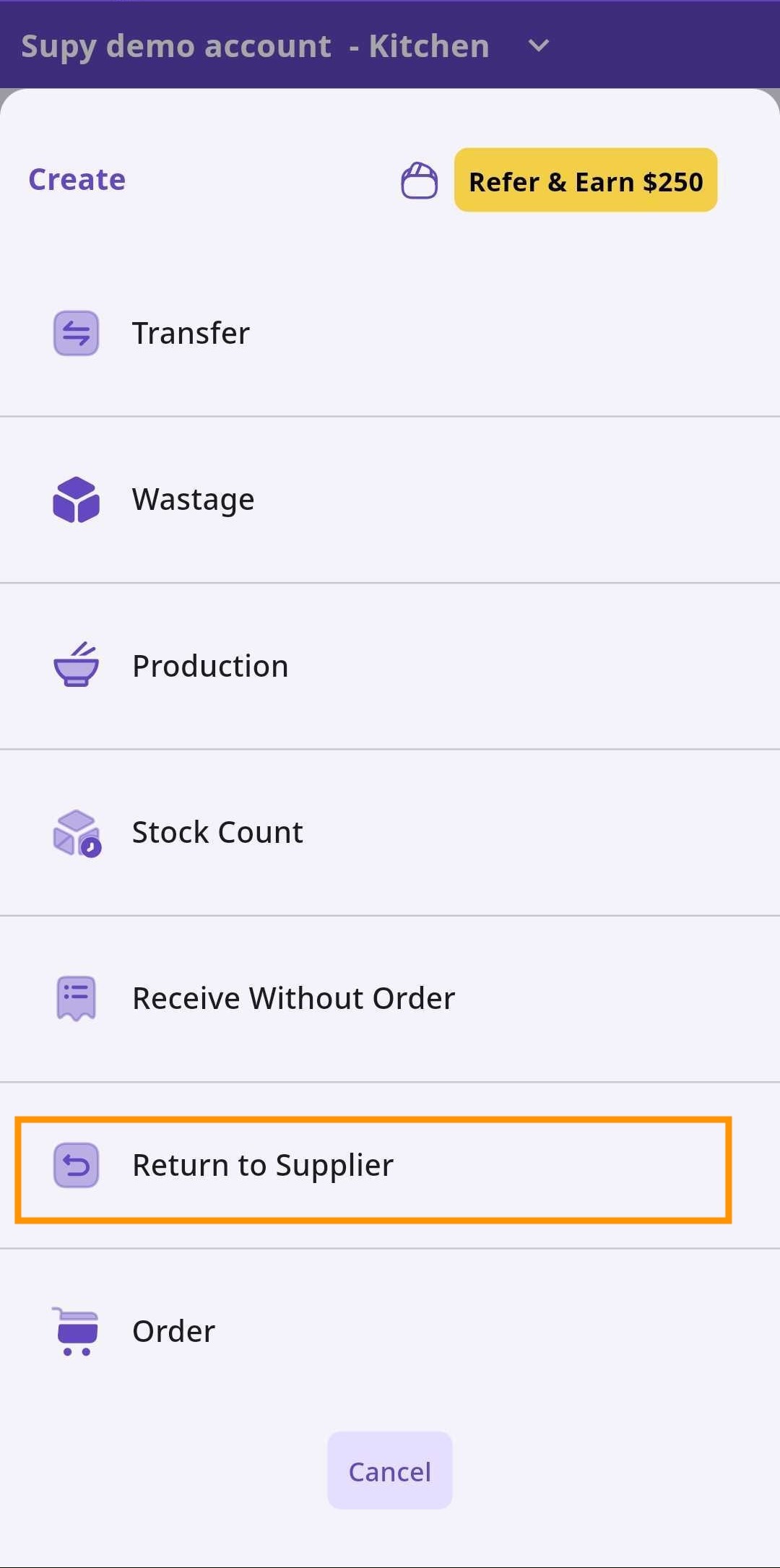Select the Wastage option
Viewport: 780px width, 1568px height.
tap(194, 500)
